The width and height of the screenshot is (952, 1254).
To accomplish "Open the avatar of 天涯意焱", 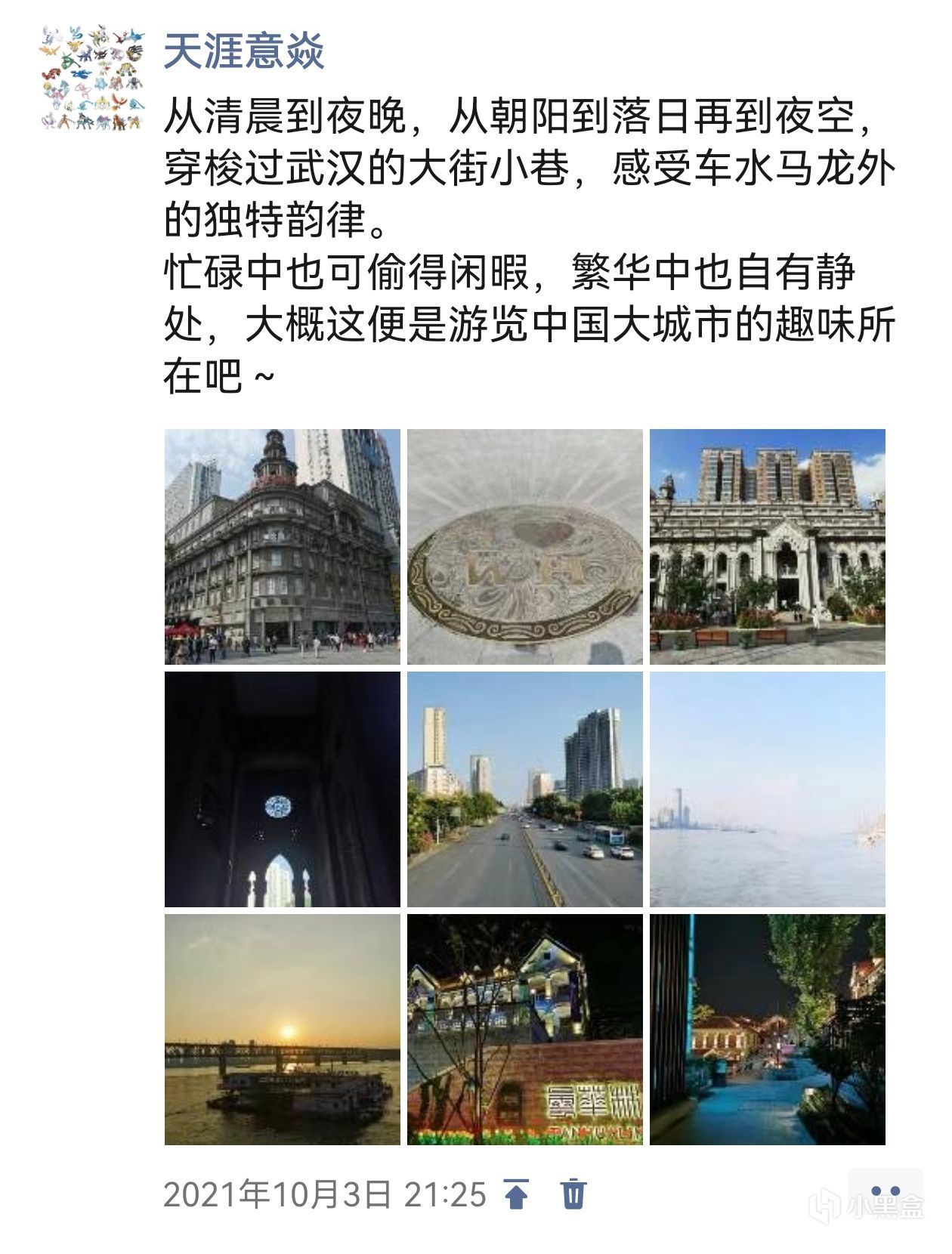I will click(x=92, y=79).
